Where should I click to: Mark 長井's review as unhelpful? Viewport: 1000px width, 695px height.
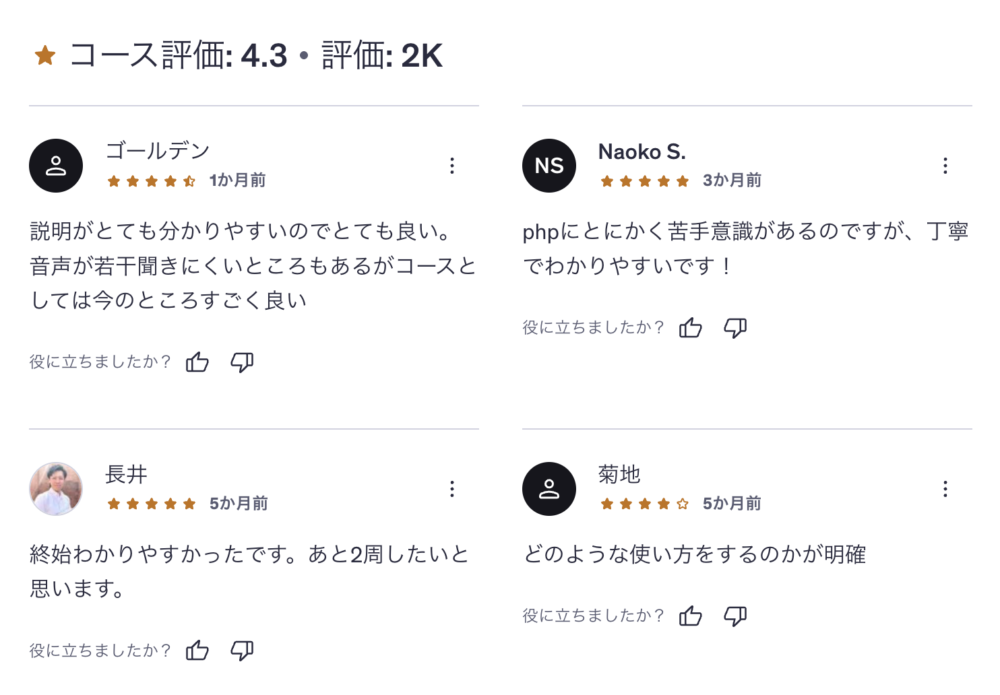242,651
